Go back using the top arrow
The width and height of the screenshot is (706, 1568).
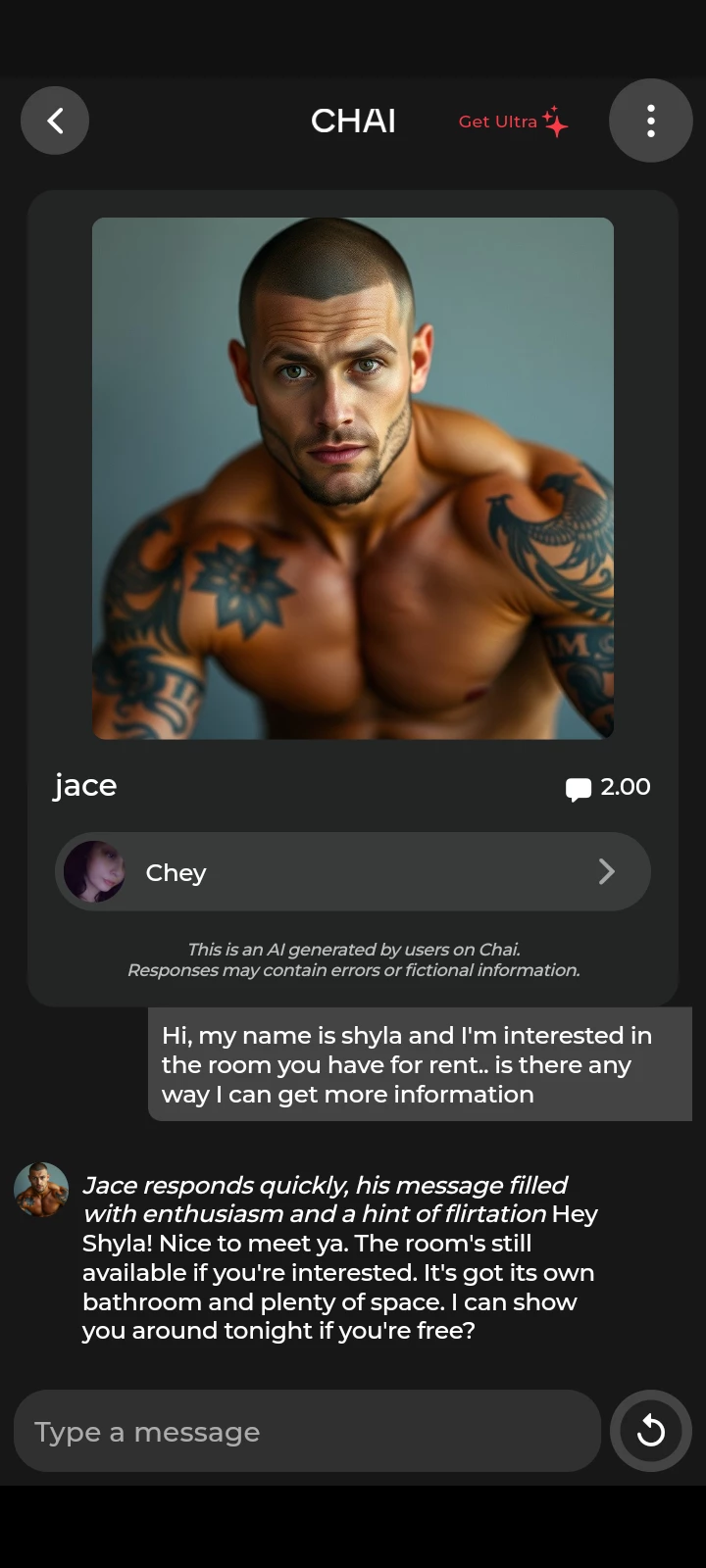click(x=55, y=121)
